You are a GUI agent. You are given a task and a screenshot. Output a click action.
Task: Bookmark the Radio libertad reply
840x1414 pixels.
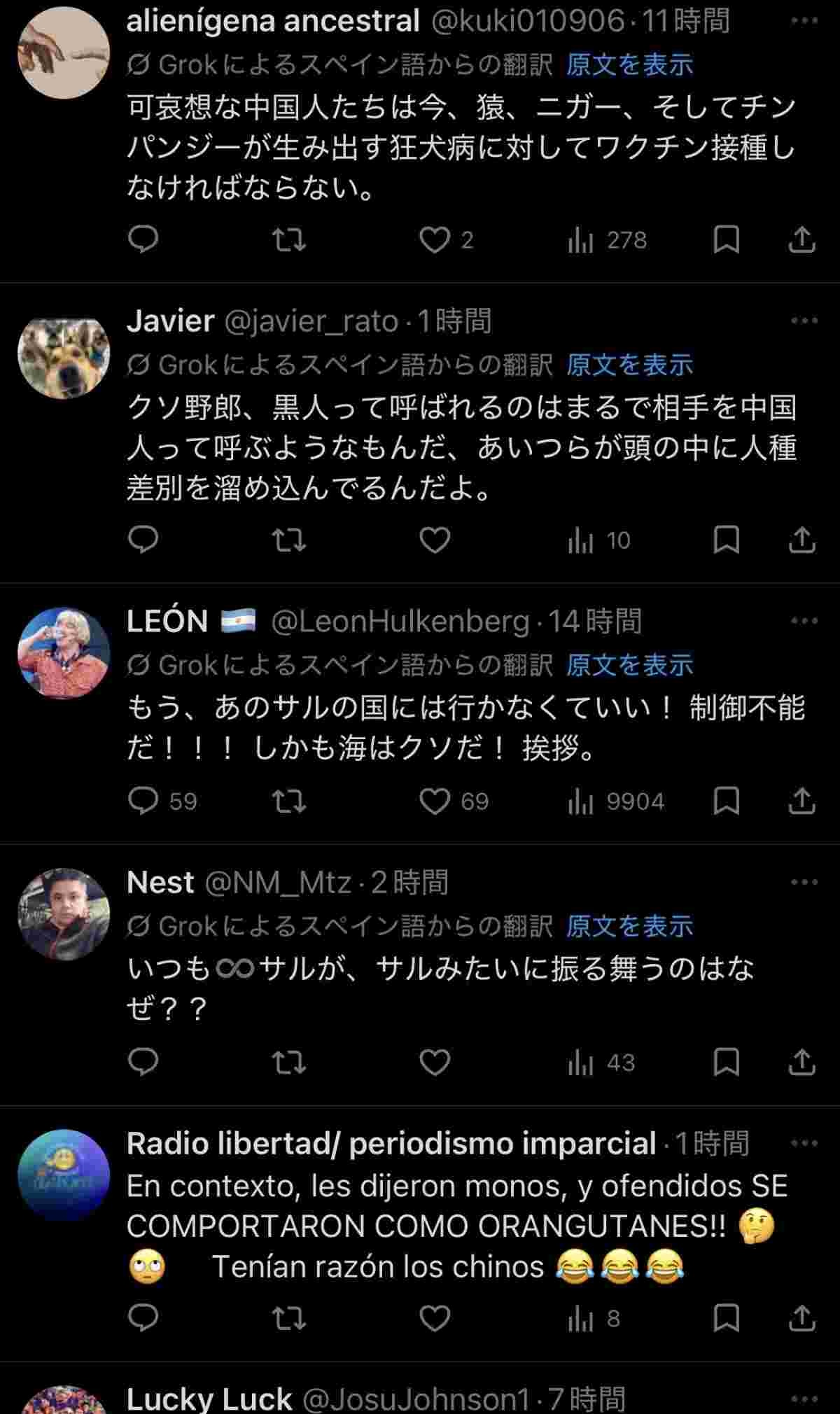tap(726, 1318)
